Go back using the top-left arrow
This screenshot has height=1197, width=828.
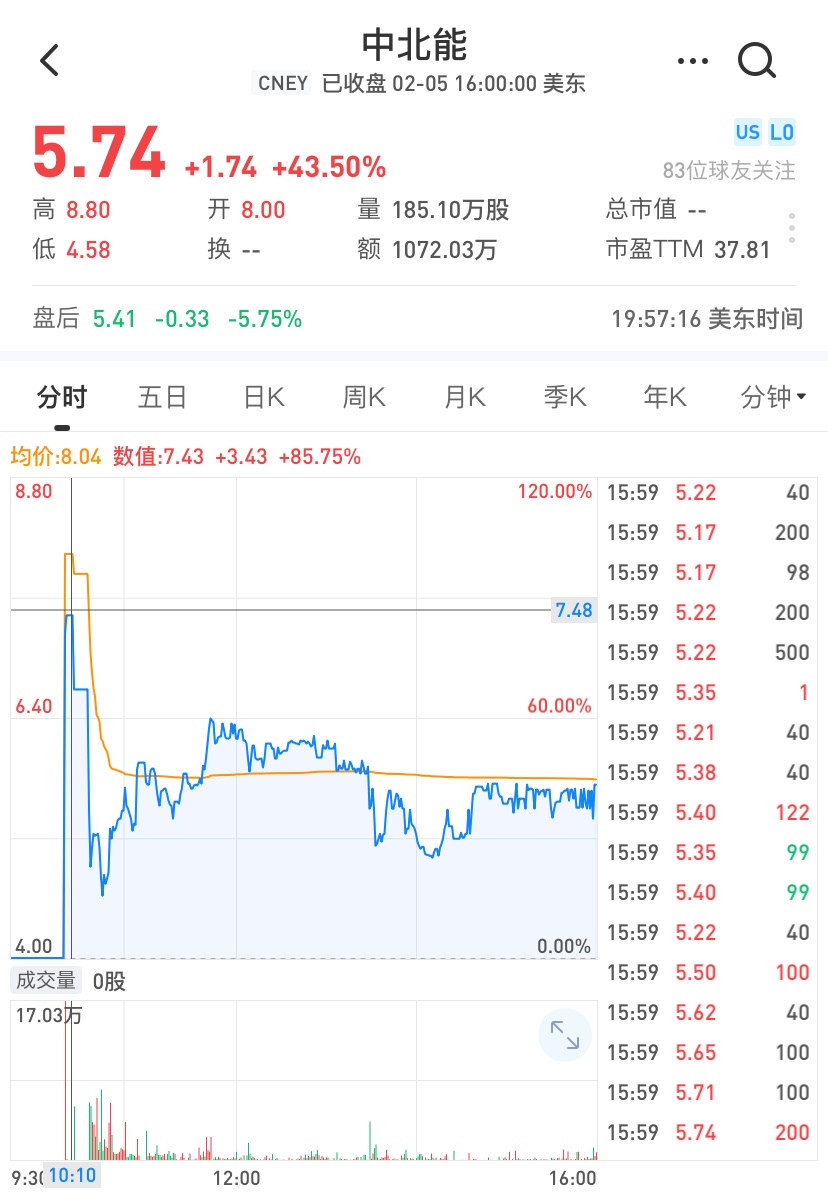point(50,61)
